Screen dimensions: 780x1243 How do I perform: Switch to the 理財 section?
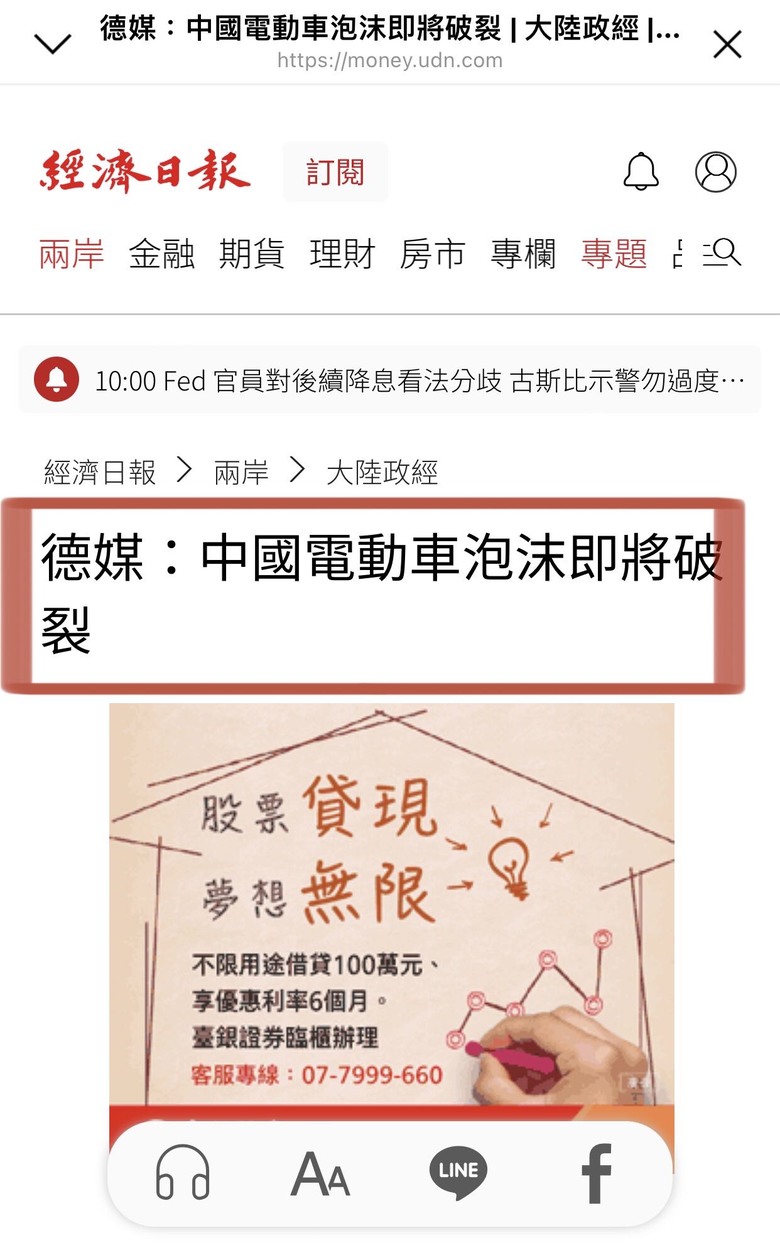coord(342,254)
